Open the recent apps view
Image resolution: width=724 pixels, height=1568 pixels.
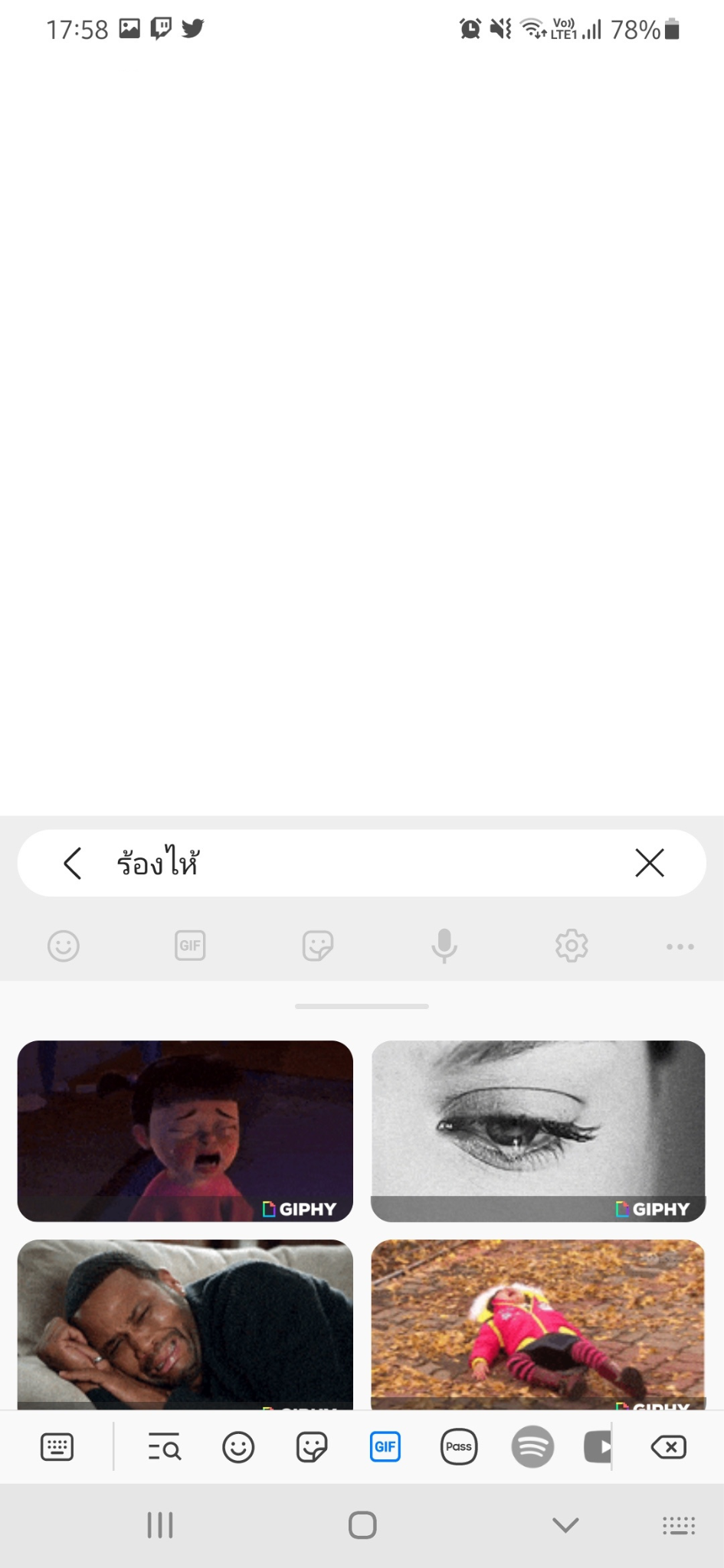pyautogui.click(x=160, y=1525)
